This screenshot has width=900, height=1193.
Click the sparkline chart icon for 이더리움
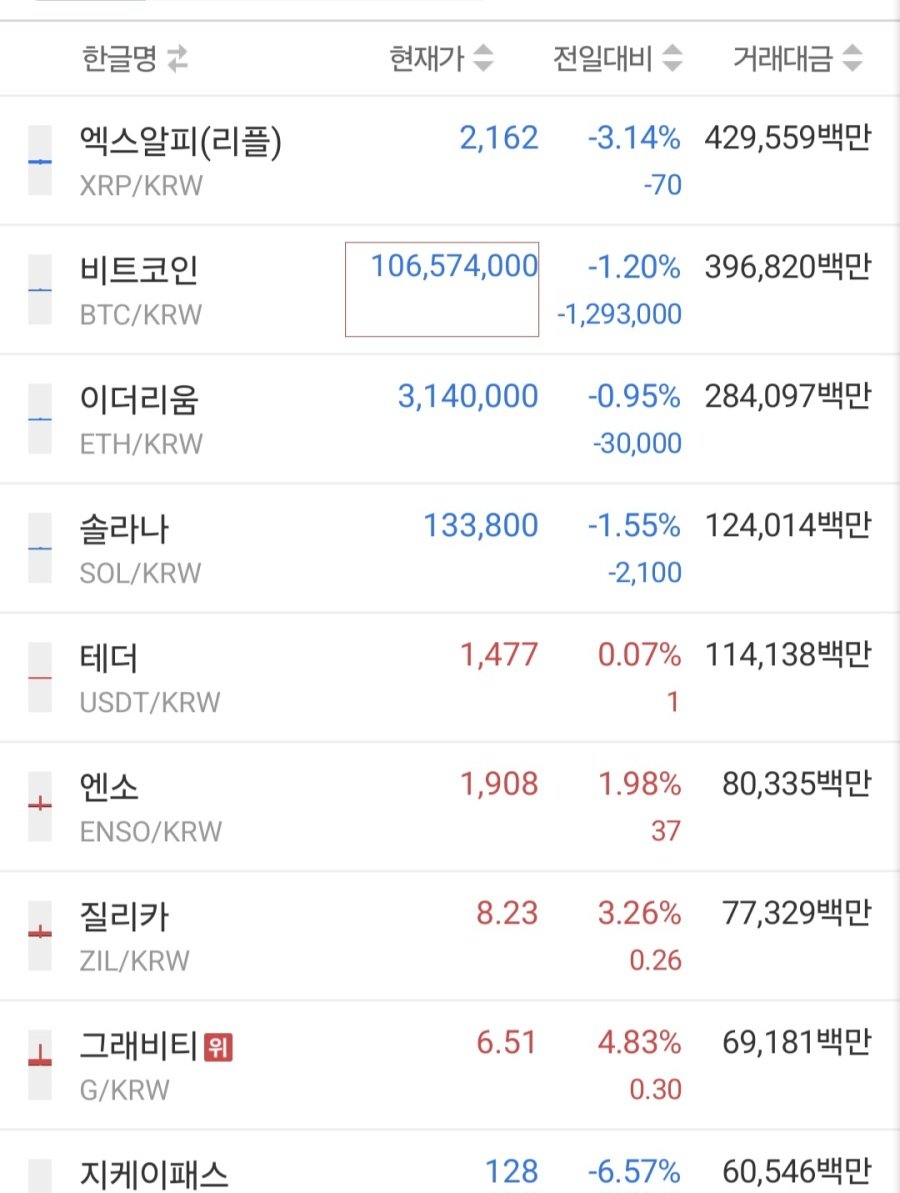tap(38, 418)
